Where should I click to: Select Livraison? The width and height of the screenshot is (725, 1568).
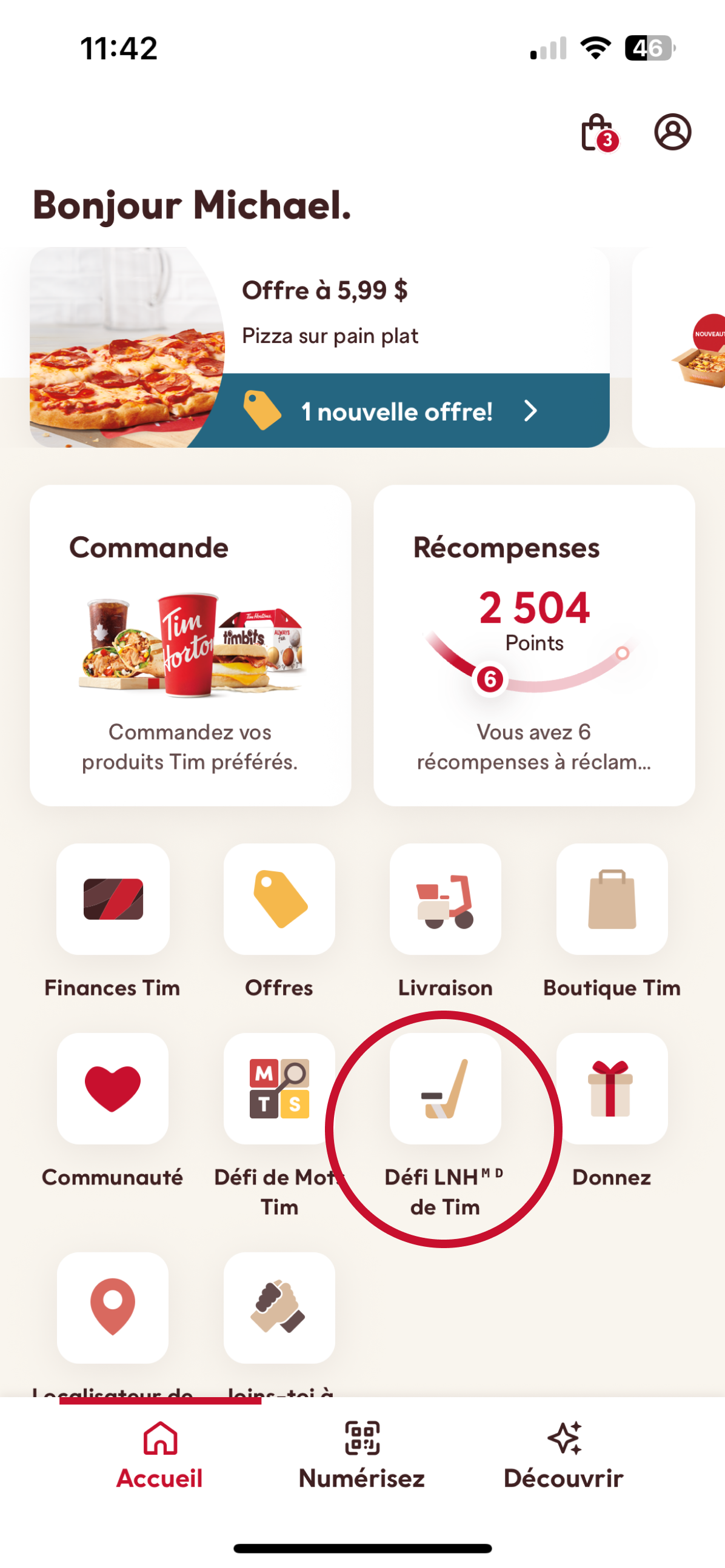coord(446,899)
